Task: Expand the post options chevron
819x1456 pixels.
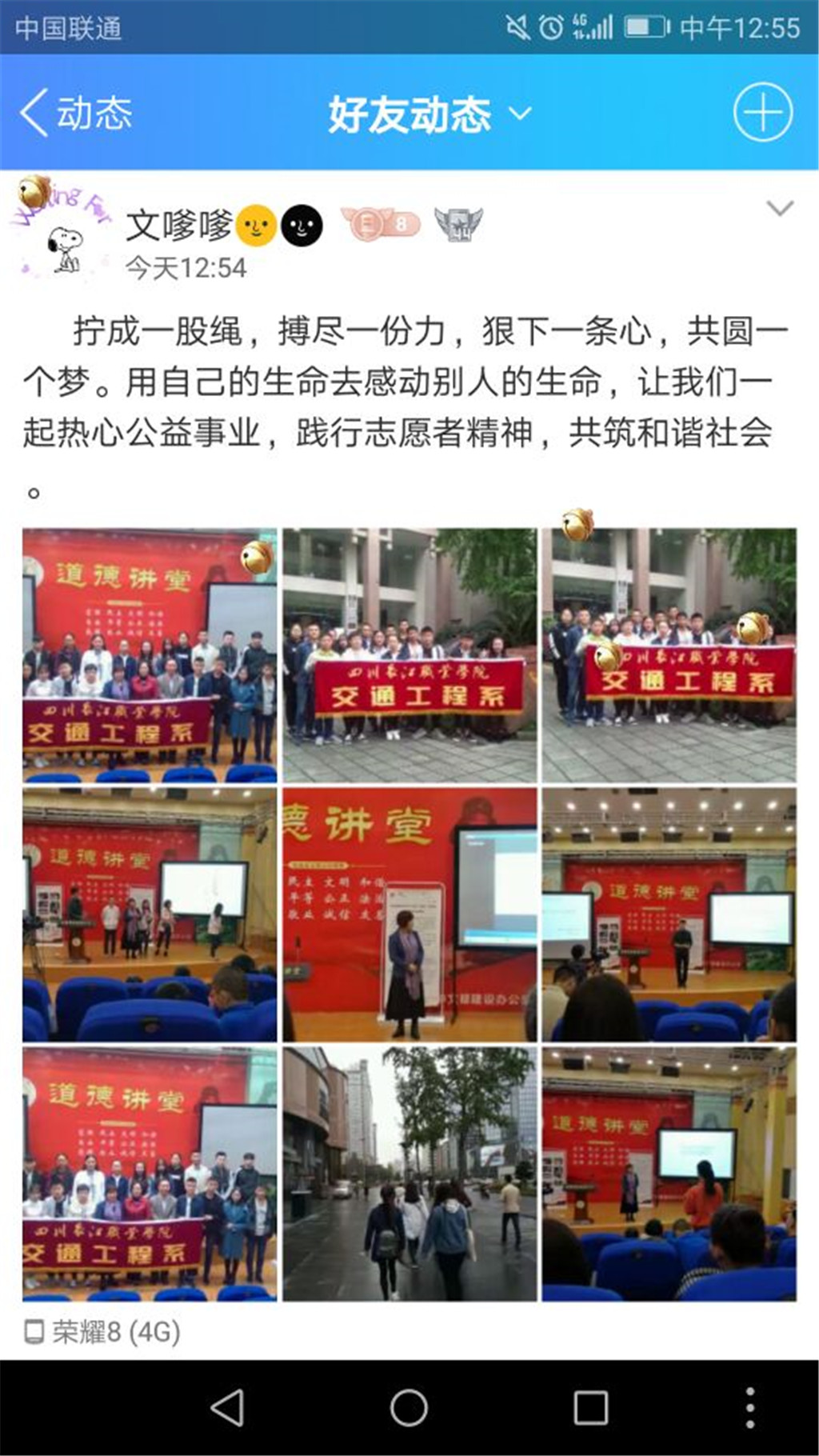Action: pos(779,210)
